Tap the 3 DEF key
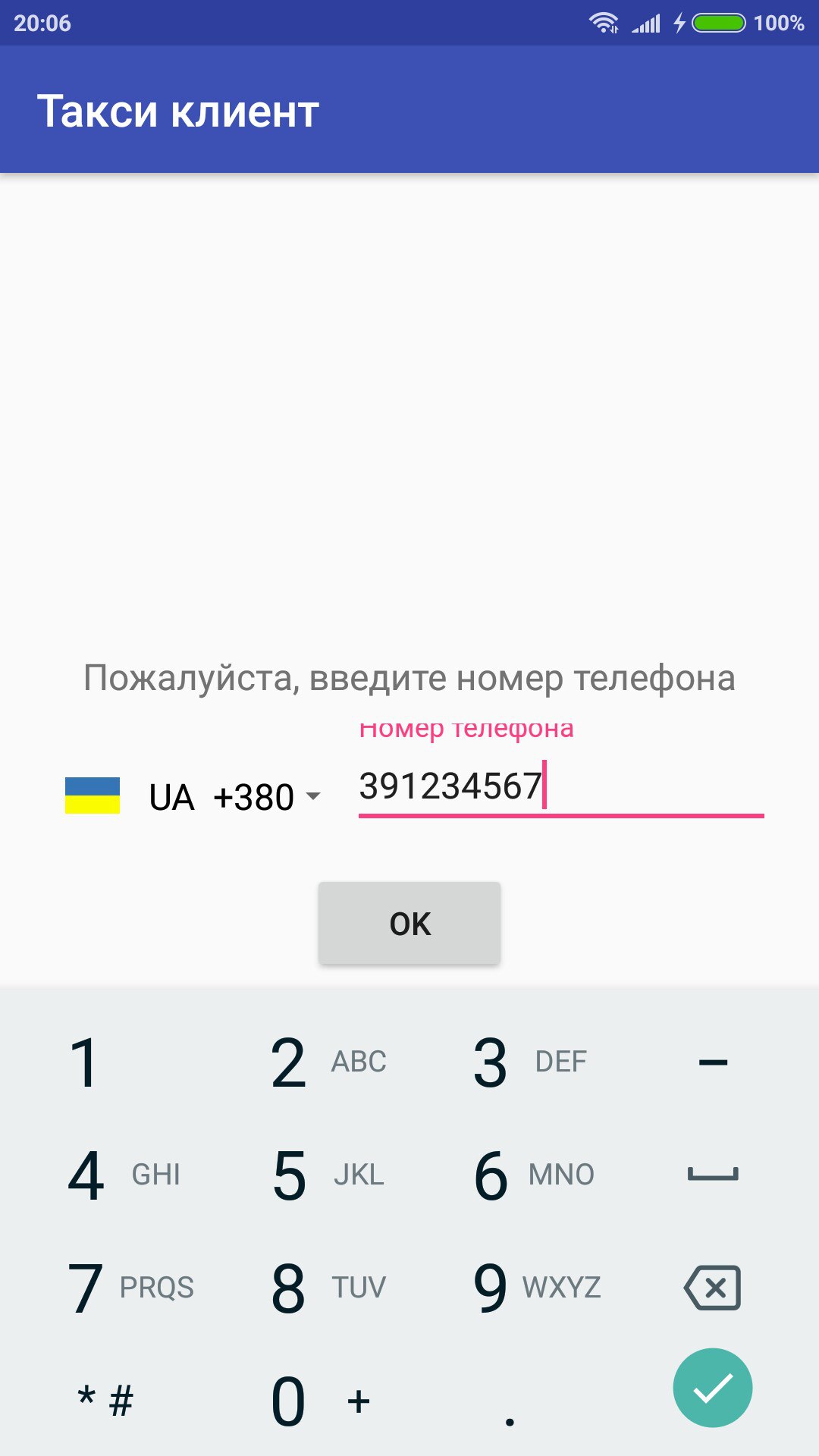 pos(529,1062)
